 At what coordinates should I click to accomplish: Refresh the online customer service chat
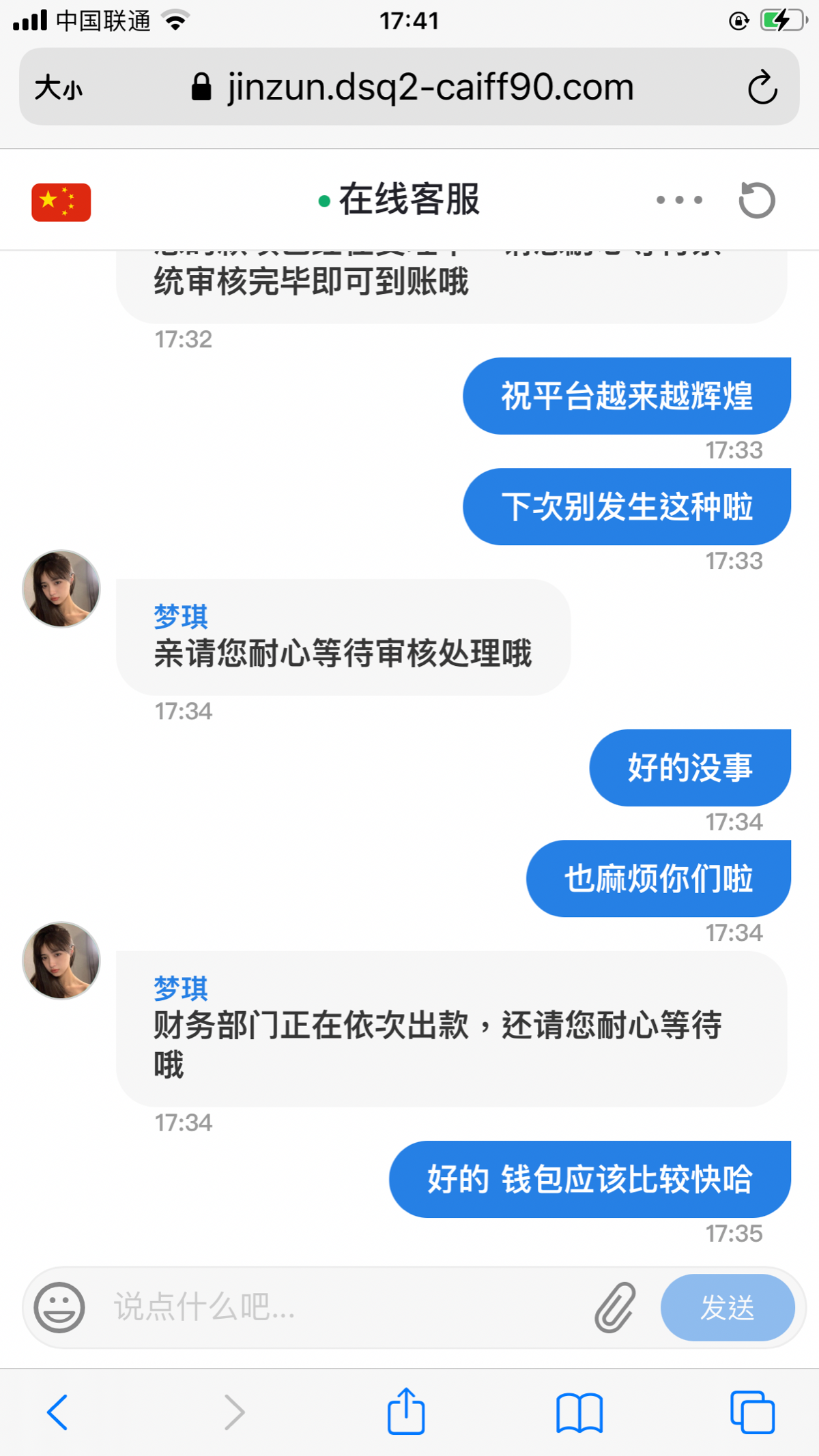pos(757,201)
